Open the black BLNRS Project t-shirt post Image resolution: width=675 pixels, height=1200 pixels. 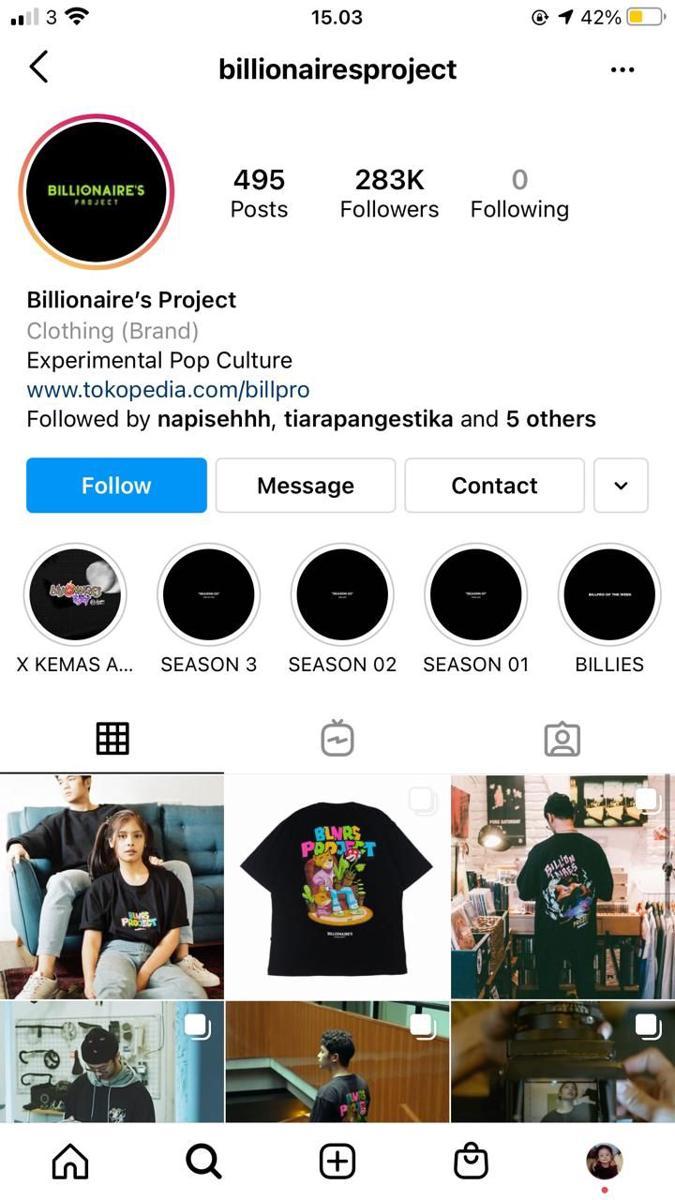click(x=337, y=886)
